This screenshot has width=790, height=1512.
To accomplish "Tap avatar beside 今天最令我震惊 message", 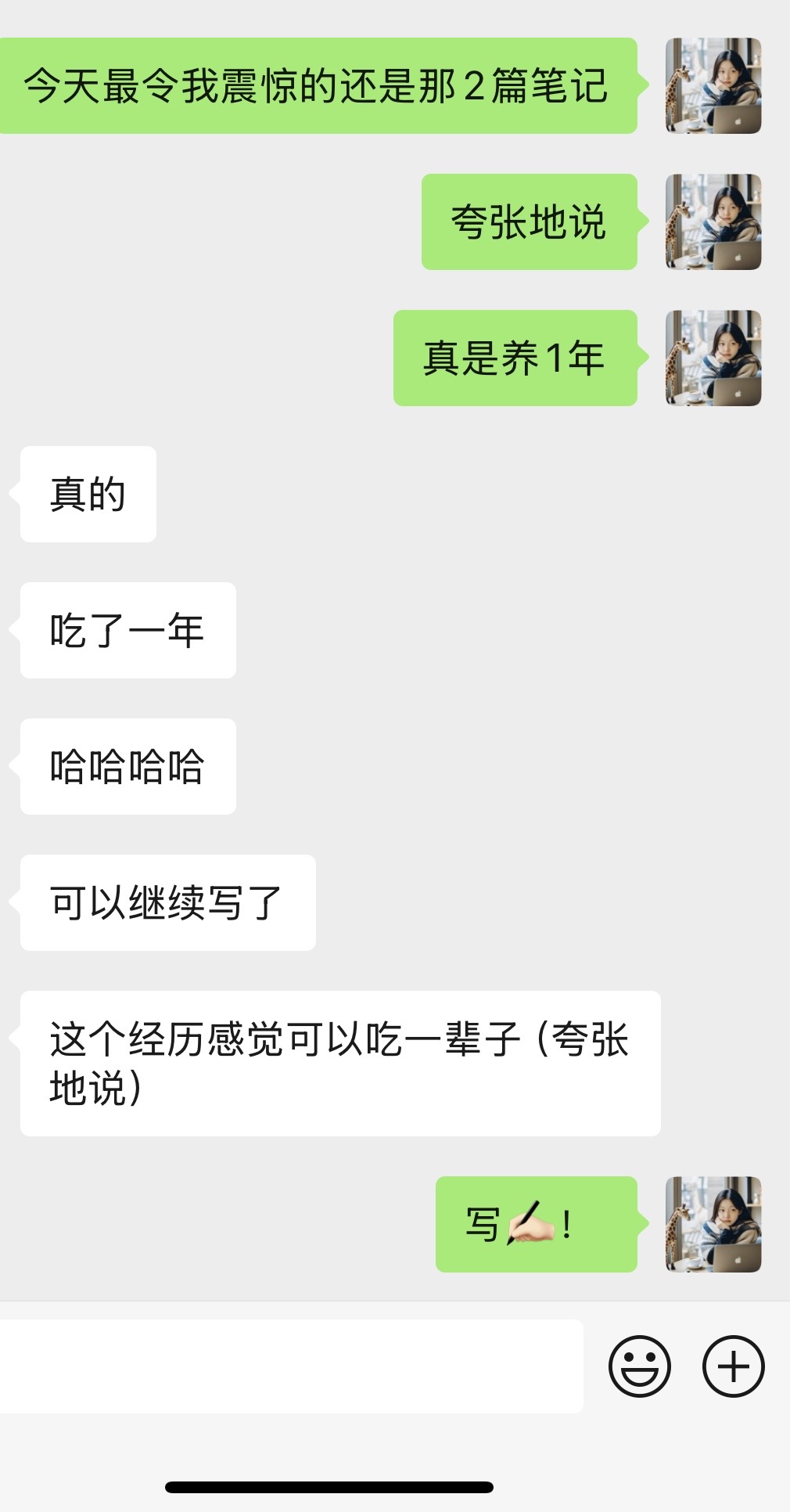I will pos(713,86).
